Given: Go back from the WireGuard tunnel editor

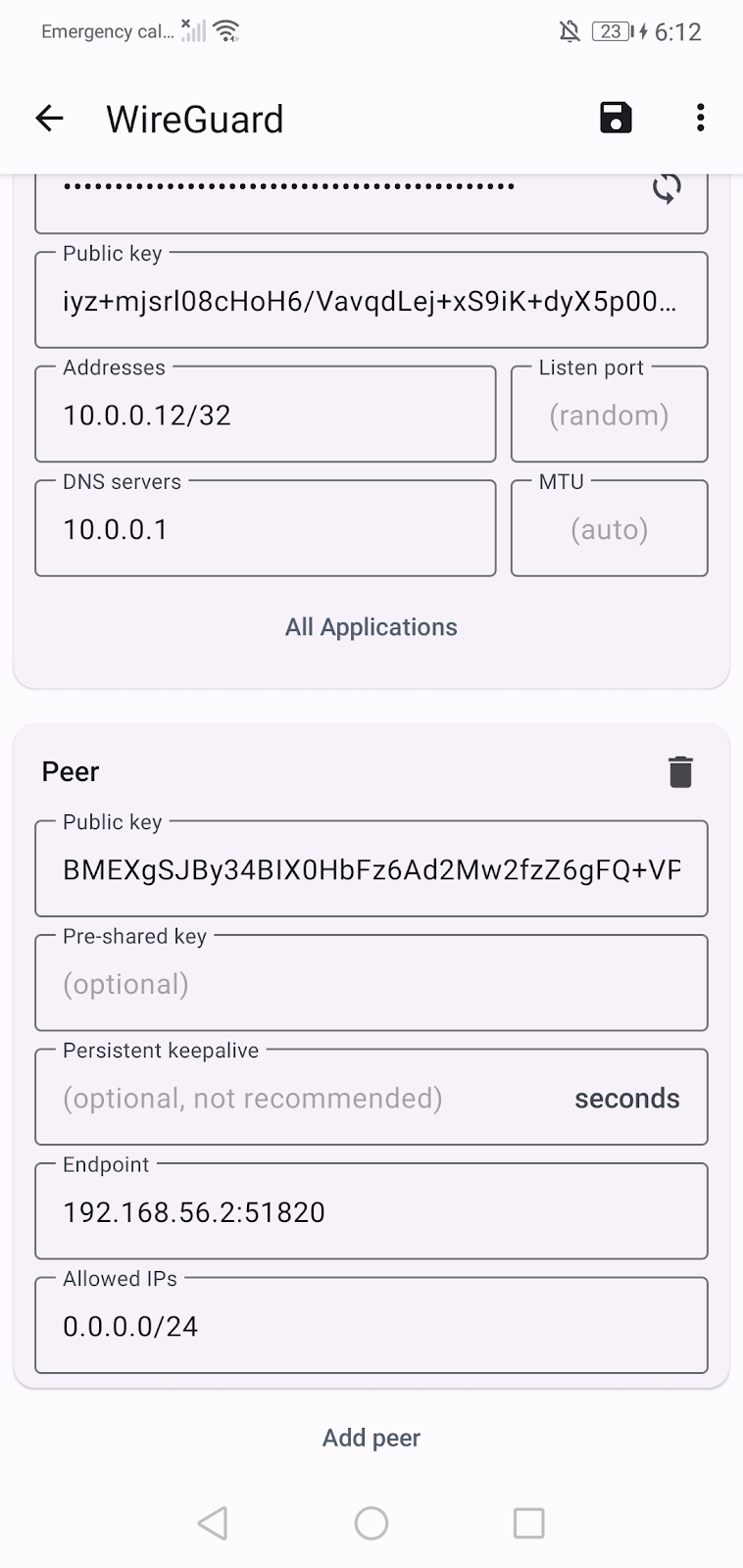Looking at the screenshot, I should [x=49, y=119].
